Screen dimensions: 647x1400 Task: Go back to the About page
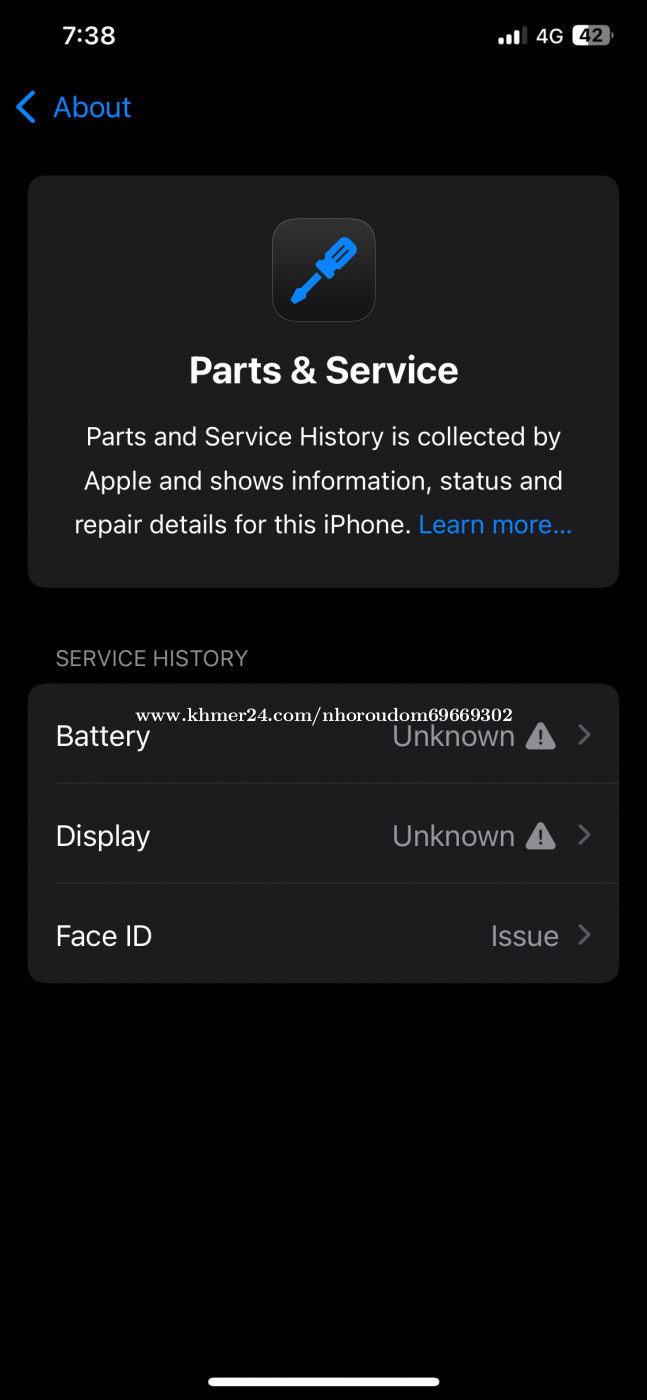(x=74, y=107)
